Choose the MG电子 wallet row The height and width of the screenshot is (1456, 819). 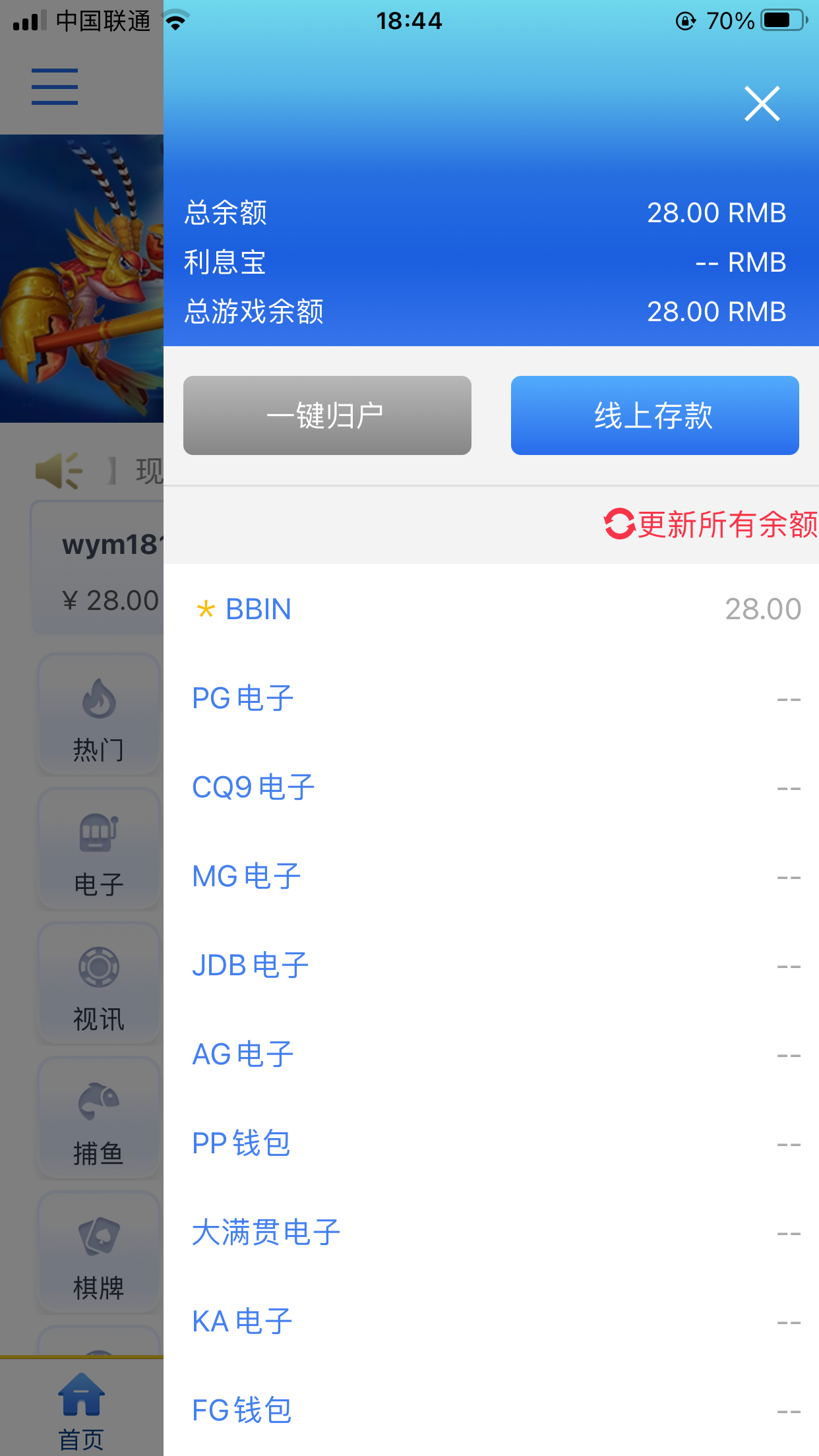(x=491, y=876)
